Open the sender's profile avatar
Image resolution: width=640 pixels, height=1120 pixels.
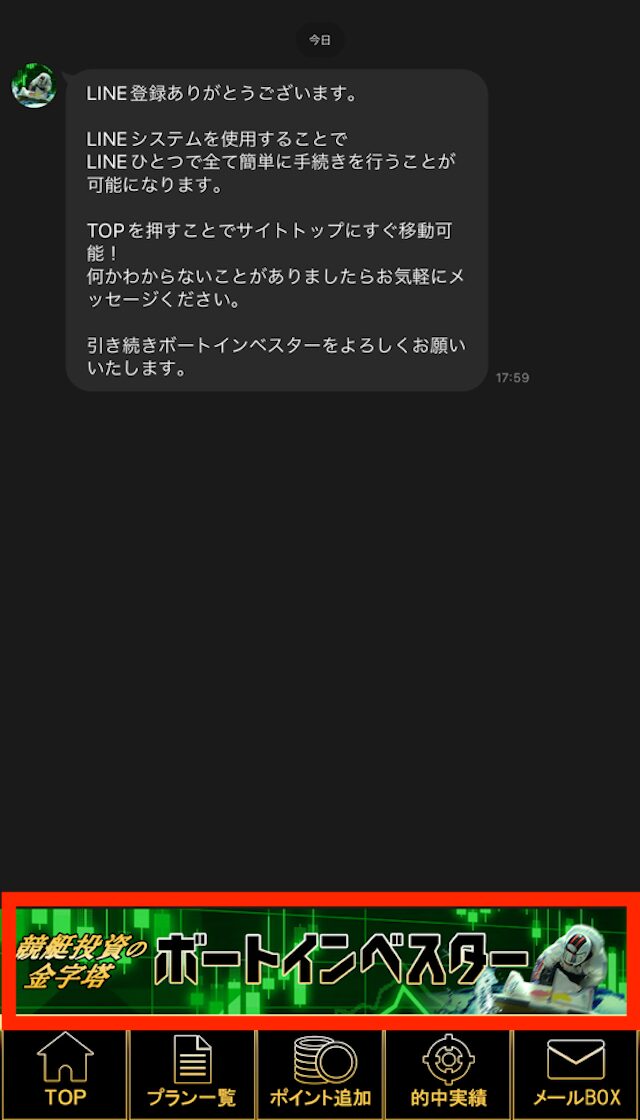tap(34, 86)
